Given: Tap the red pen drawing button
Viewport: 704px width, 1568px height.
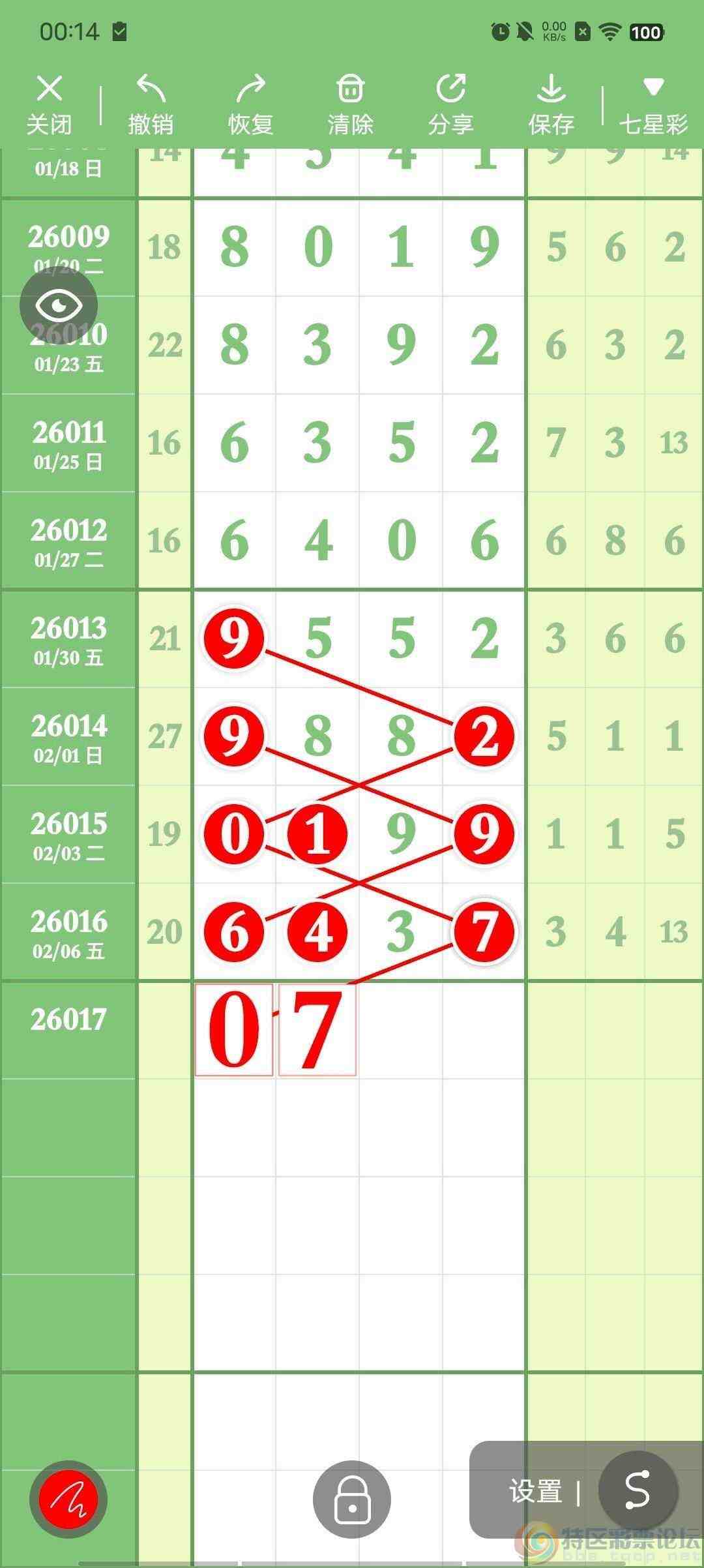Looking at the screenshot, I should click(x=68, y=1499).
